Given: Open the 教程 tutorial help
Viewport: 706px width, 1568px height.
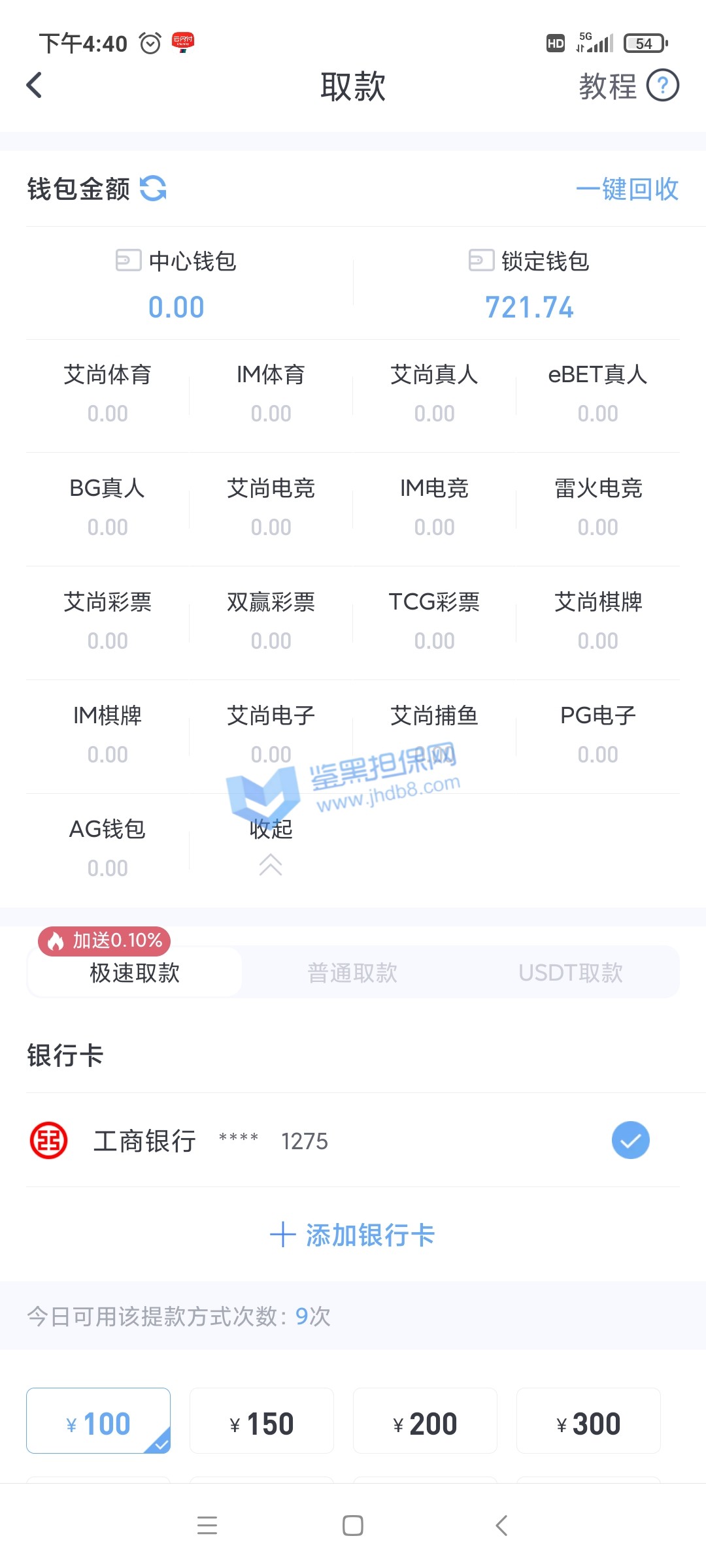Looking at the screenshot, I should pyautogui.click(x=628, y=86).
